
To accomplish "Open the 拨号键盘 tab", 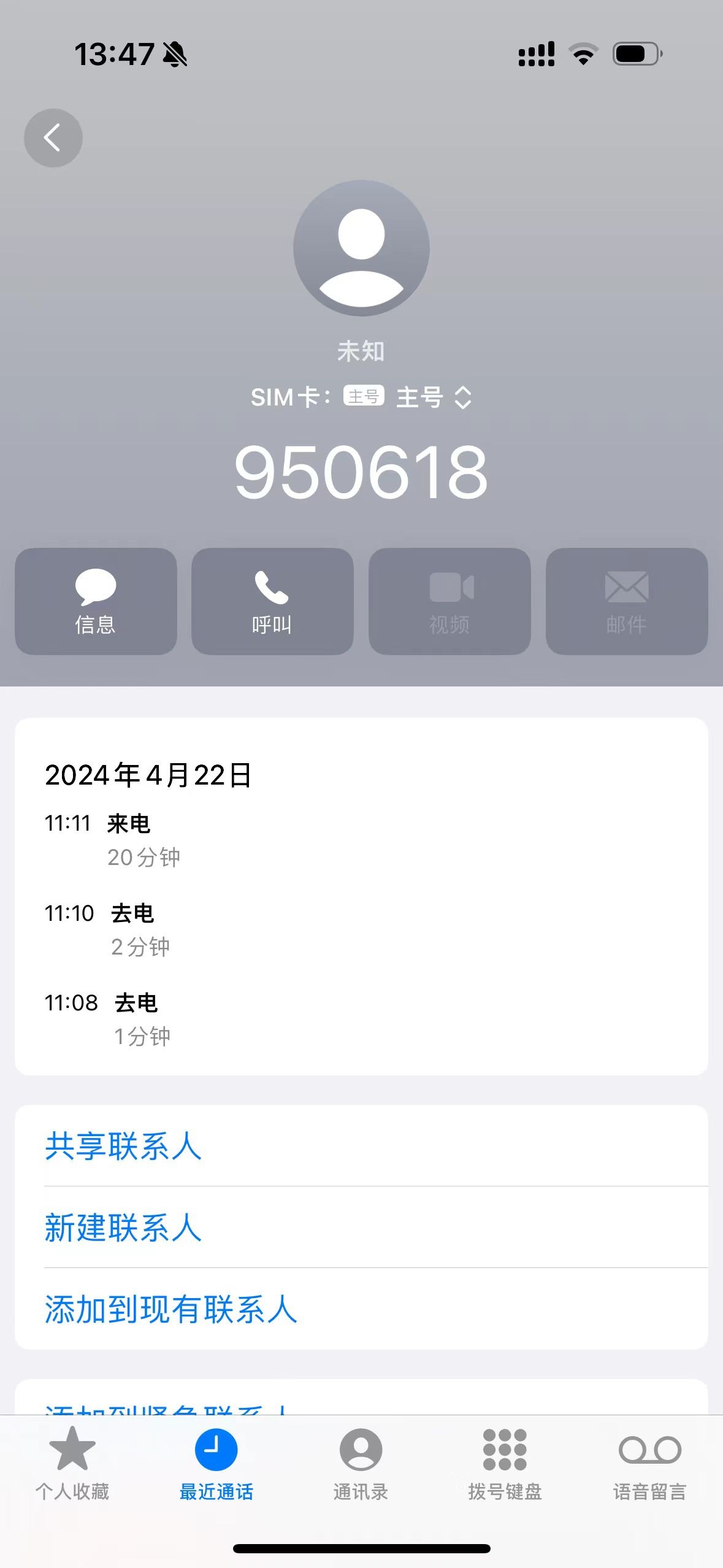I will pyautogui.click(x=505, y=1464).
